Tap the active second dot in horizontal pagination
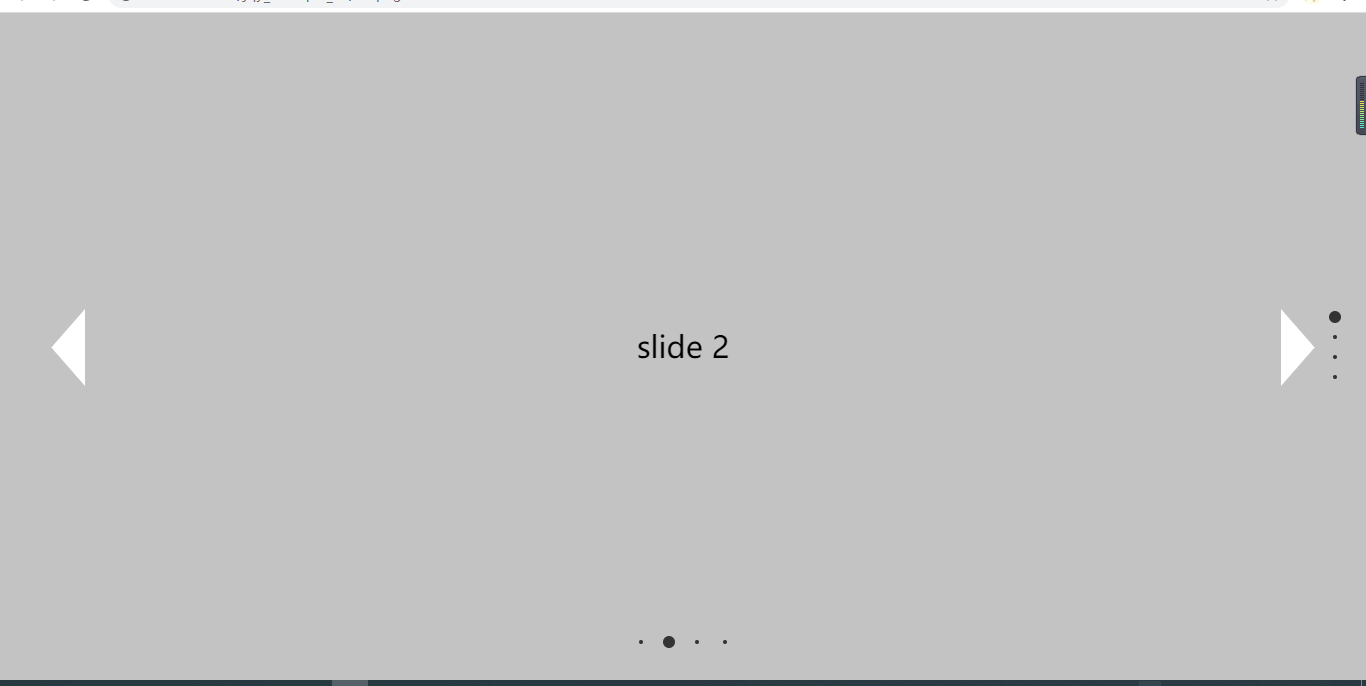1366x686 pixels. [x=669, y=642]
